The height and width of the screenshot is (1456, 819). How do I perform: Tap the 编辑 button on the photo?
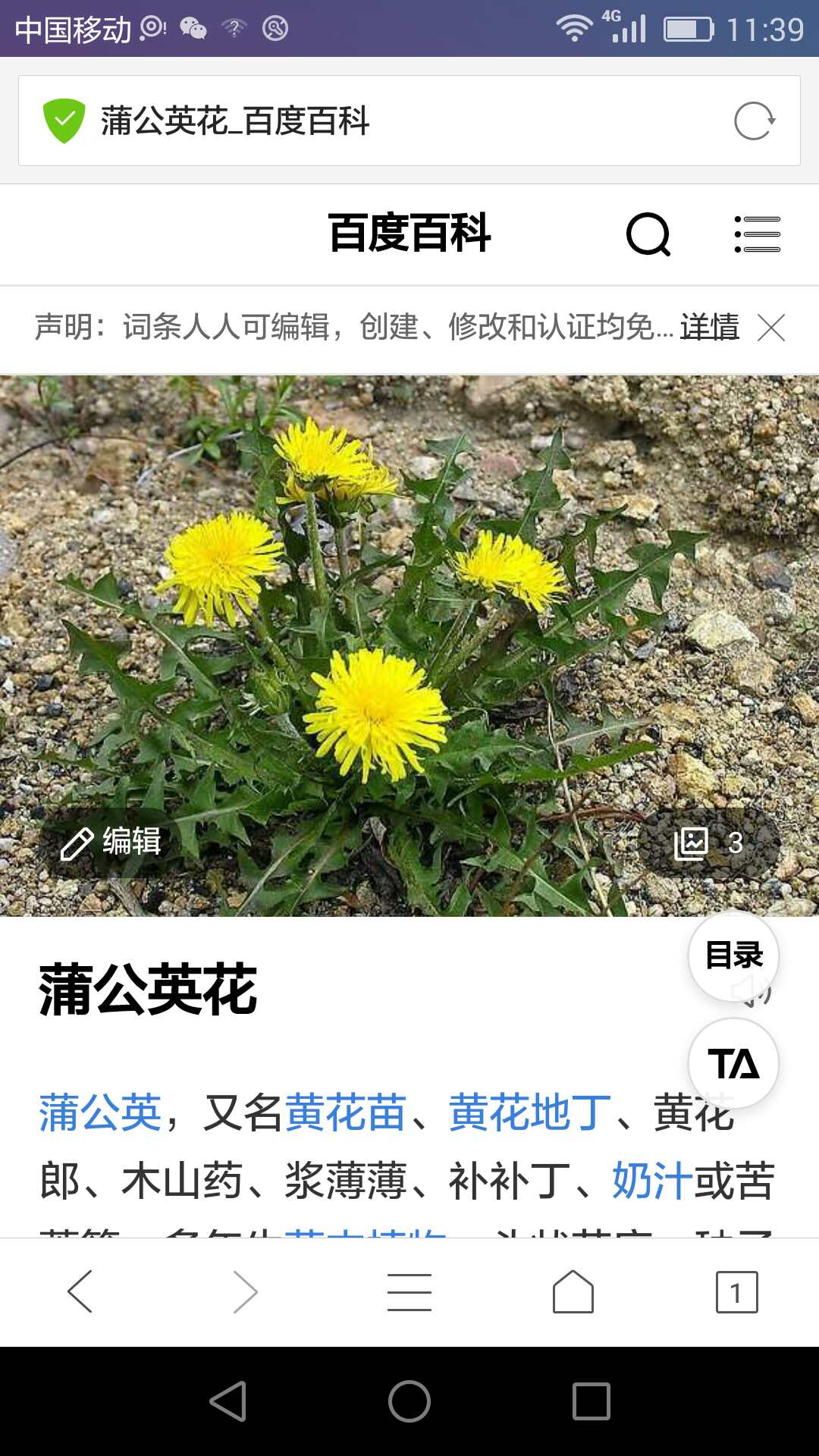[111, 842]
